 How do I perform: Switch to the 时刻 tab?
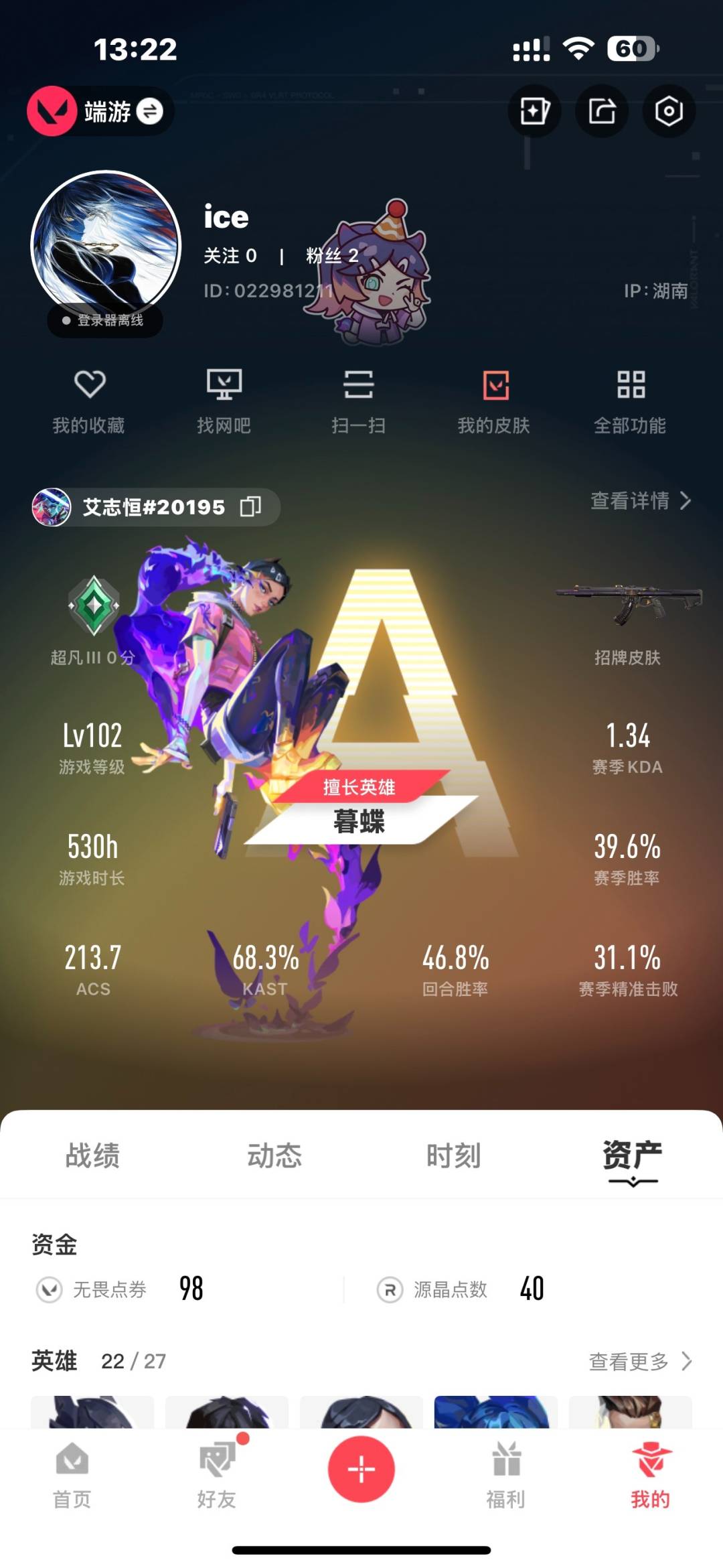tap(454, 1155)
